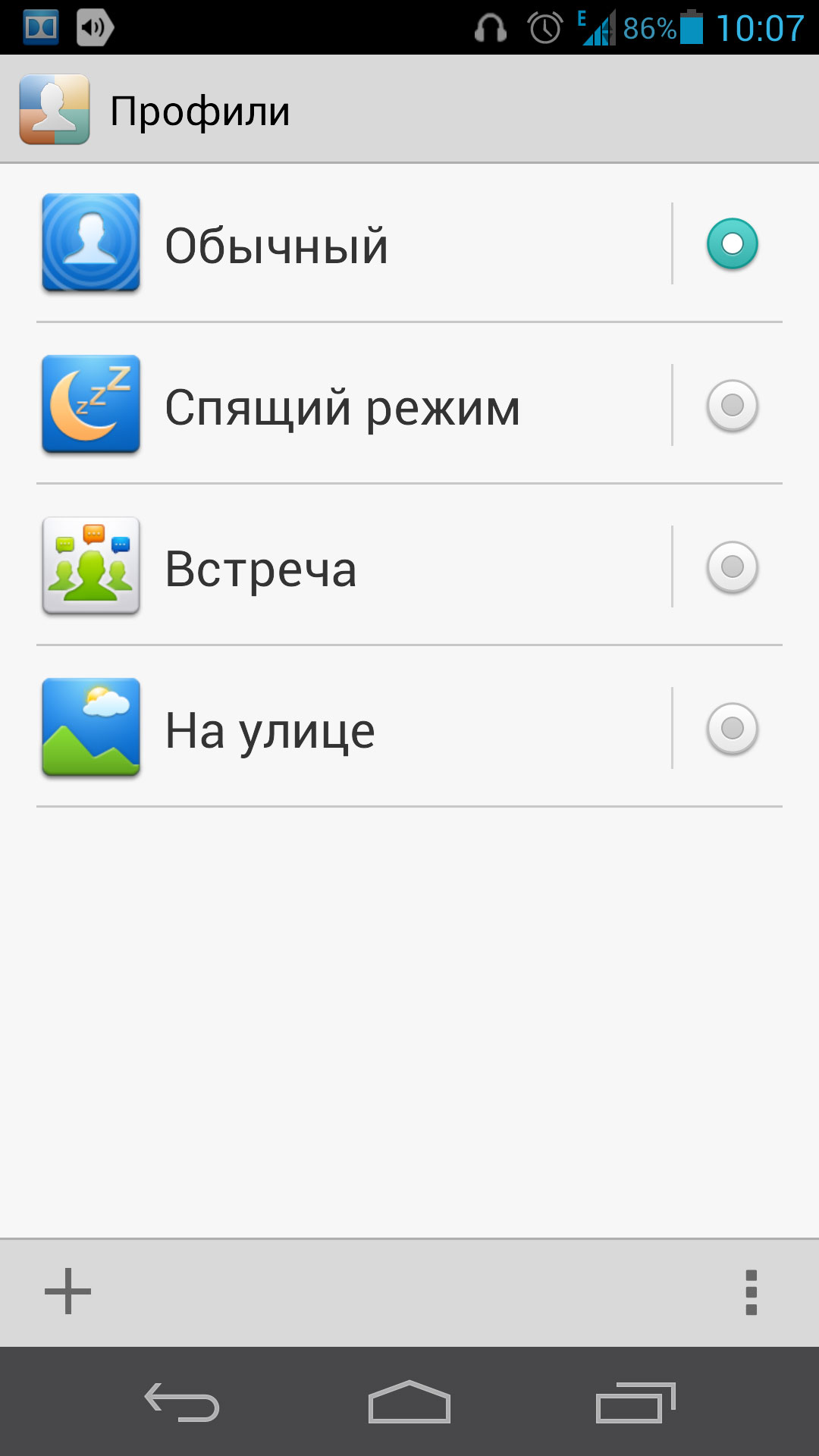Add a new profile with plus icon
Viewport: 819px width, 1456px height.
coord(67,1291)
